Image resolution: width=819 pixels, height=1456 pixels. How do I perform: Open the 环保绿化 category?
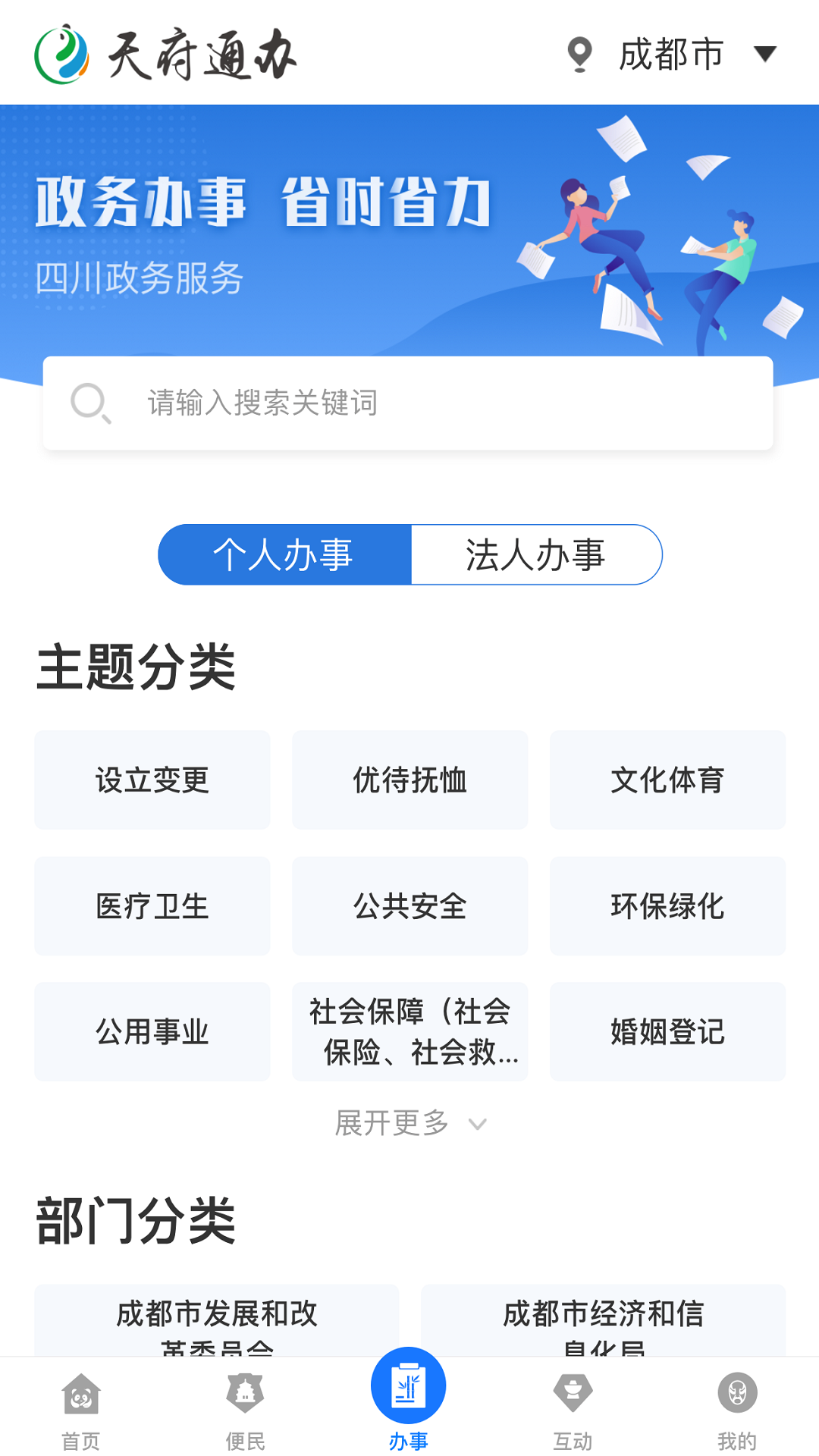click(x=667, y=905)
